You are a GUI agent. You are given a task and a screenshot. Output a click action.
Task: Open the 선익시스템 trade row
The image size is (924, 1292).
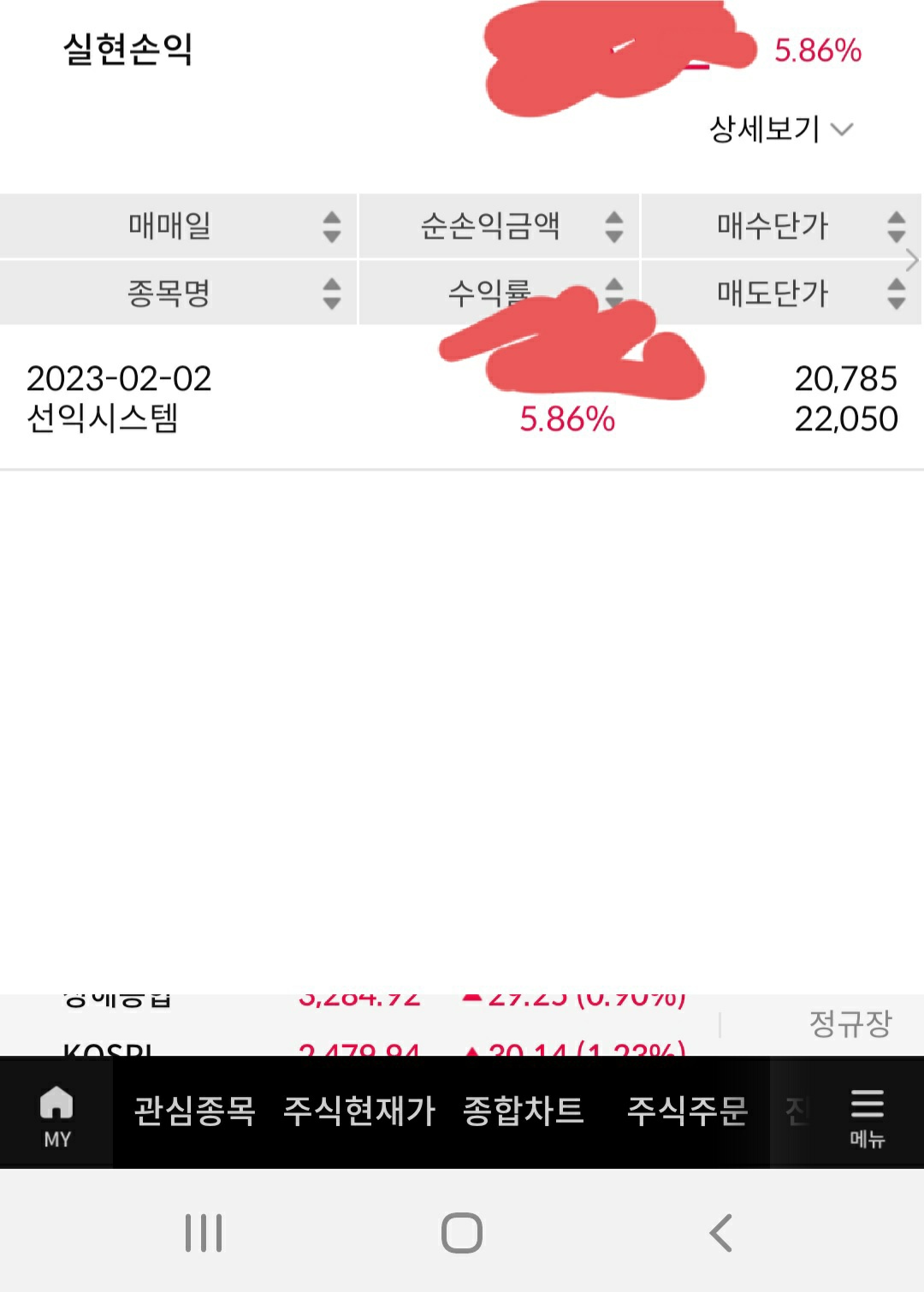coord(462,399)
